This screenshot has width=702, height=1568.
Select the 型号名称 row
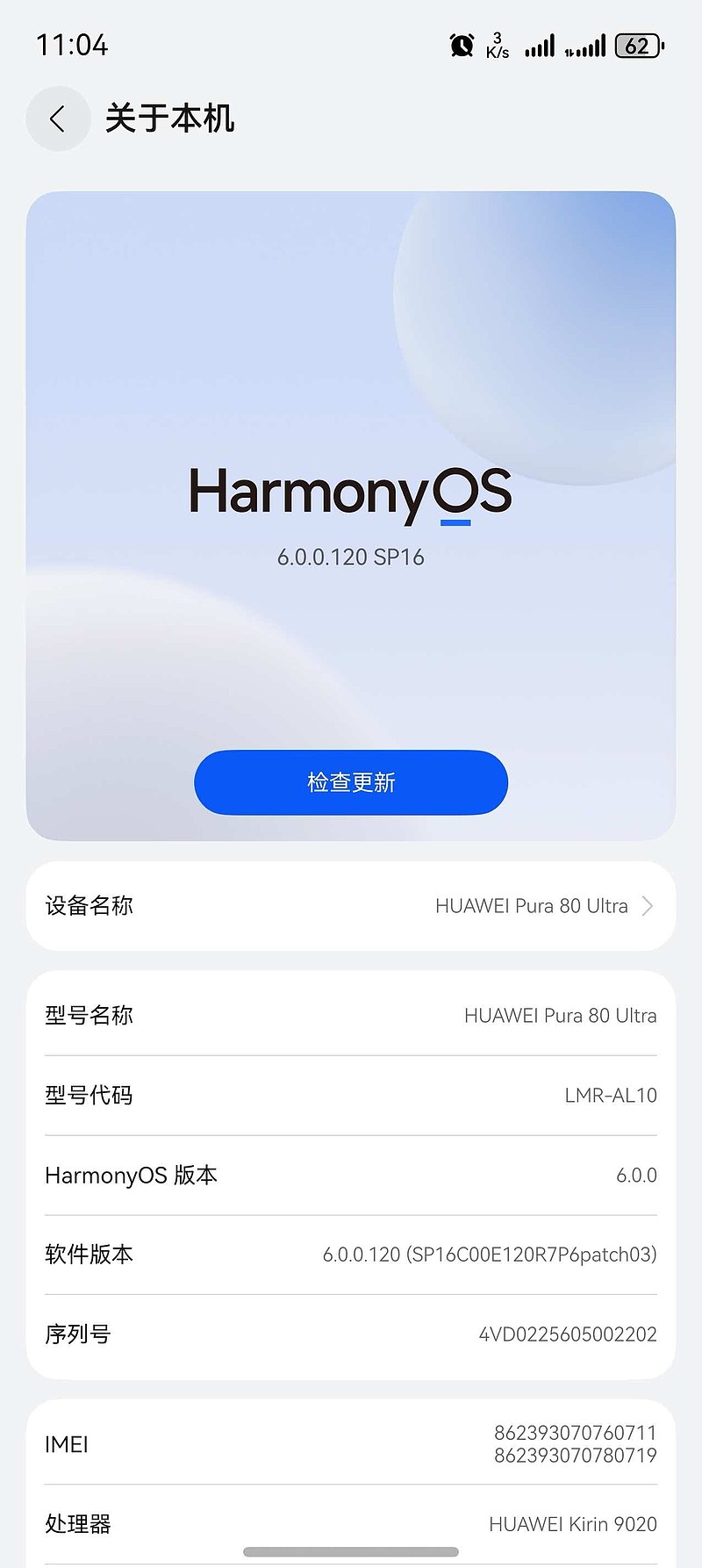point(350,1016)
